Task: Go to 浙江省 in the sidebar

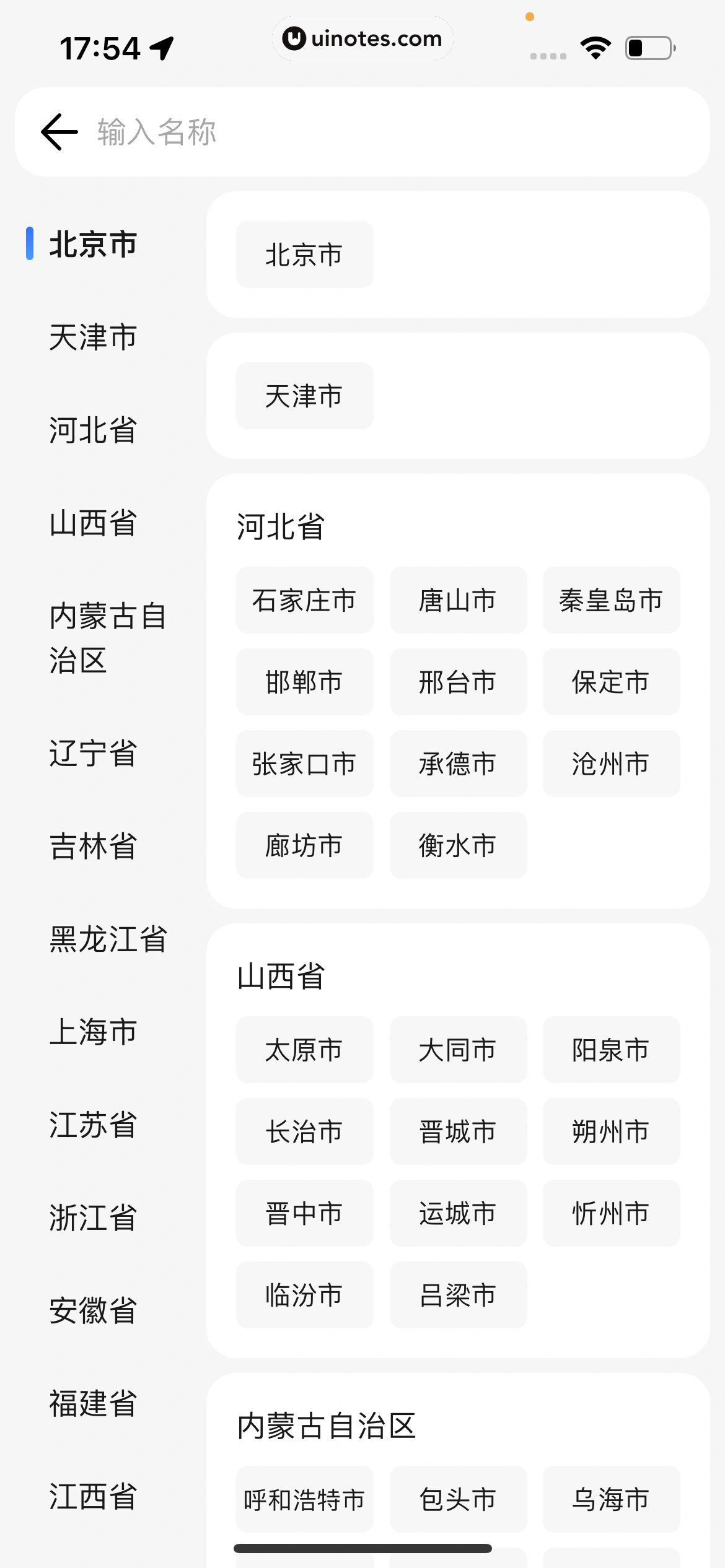Action: [x=93, y=1217]
